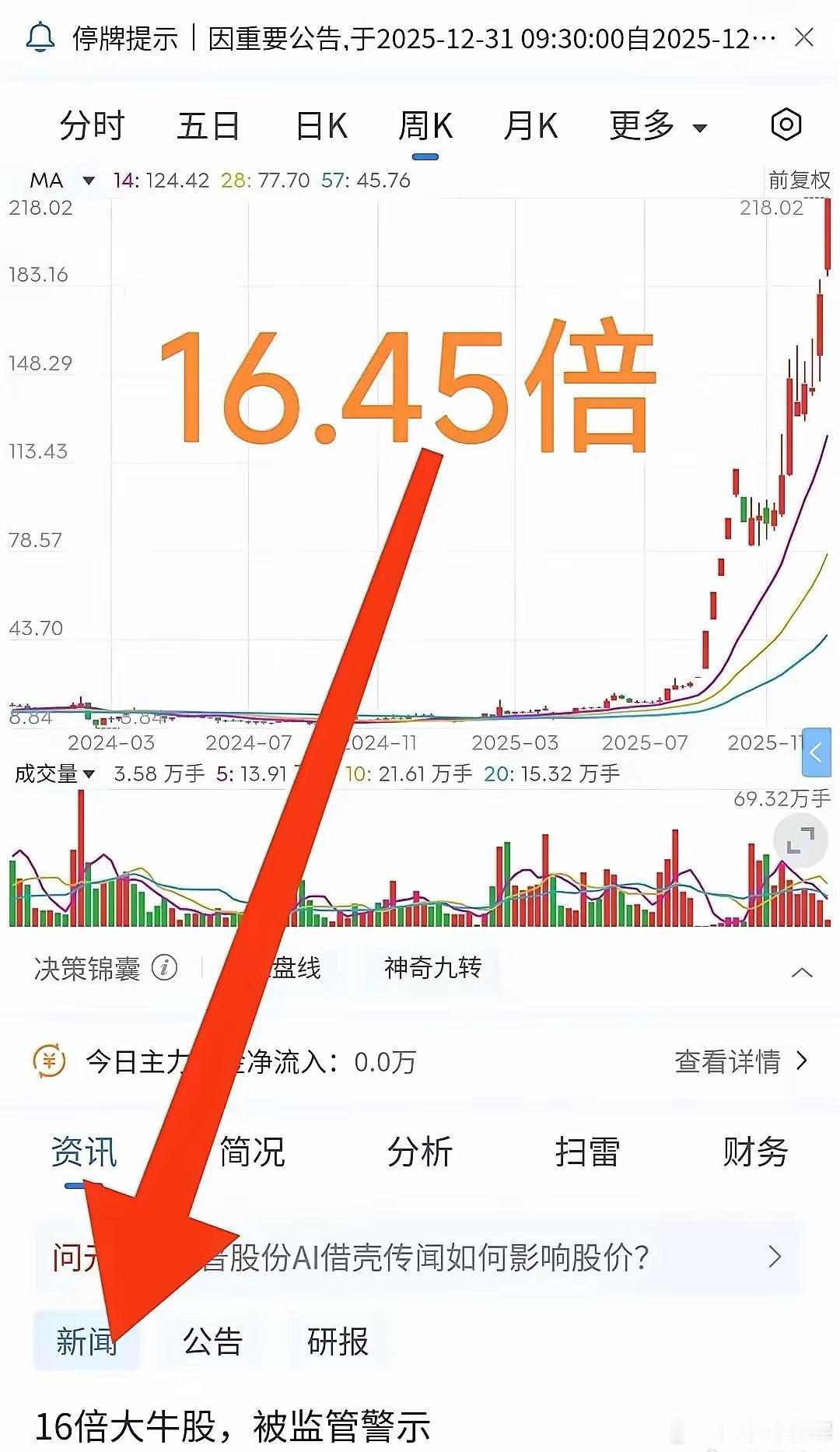Dismiss the 停牌提示 suspension banner
The image size is (840, 1452).
(x=805, y=37)
